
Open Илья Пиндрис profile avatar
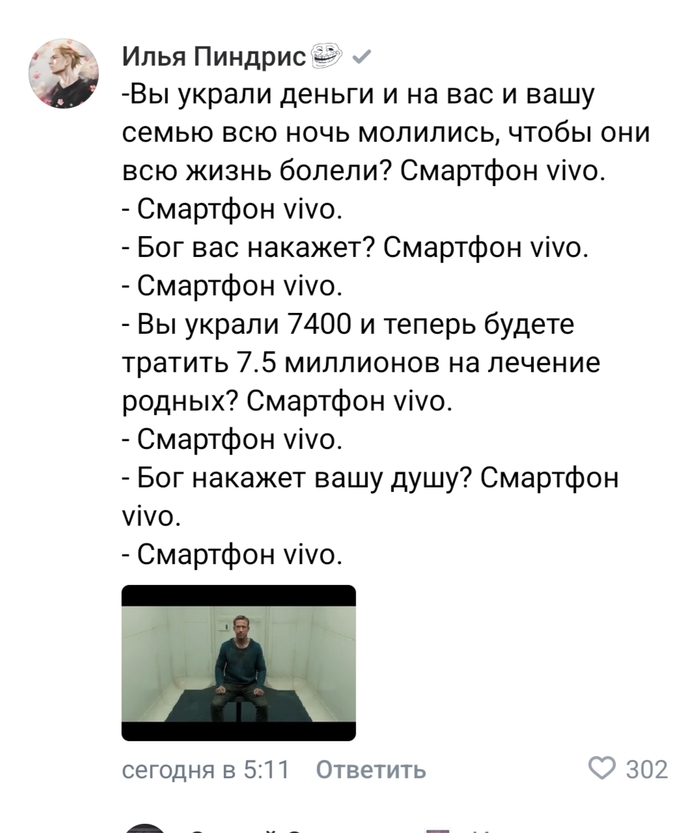(x=63, y=73)
